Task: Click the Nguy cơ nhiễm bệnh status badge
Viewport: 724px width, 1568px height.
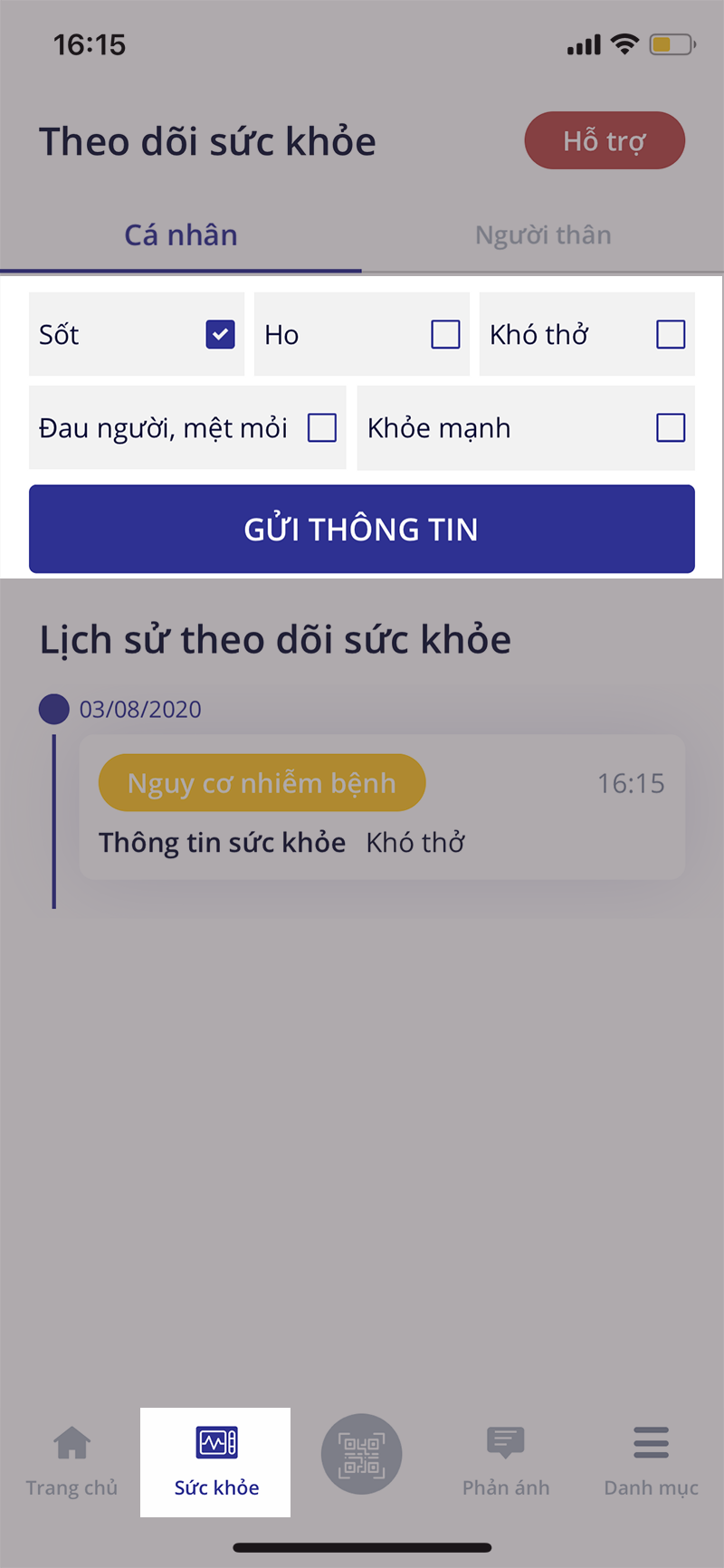Action: (262, 782)
